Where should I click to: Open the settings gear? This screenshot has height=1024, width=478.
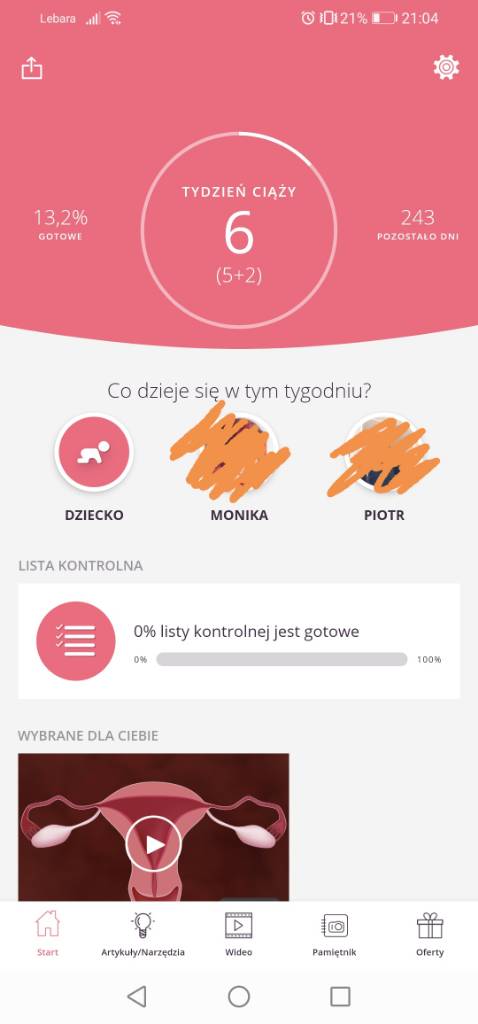tap(446, 67)
